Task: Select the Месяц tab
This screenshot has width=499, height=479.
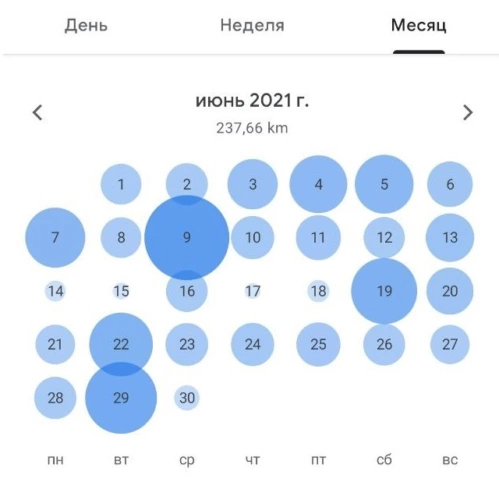Action: [419, 25]
